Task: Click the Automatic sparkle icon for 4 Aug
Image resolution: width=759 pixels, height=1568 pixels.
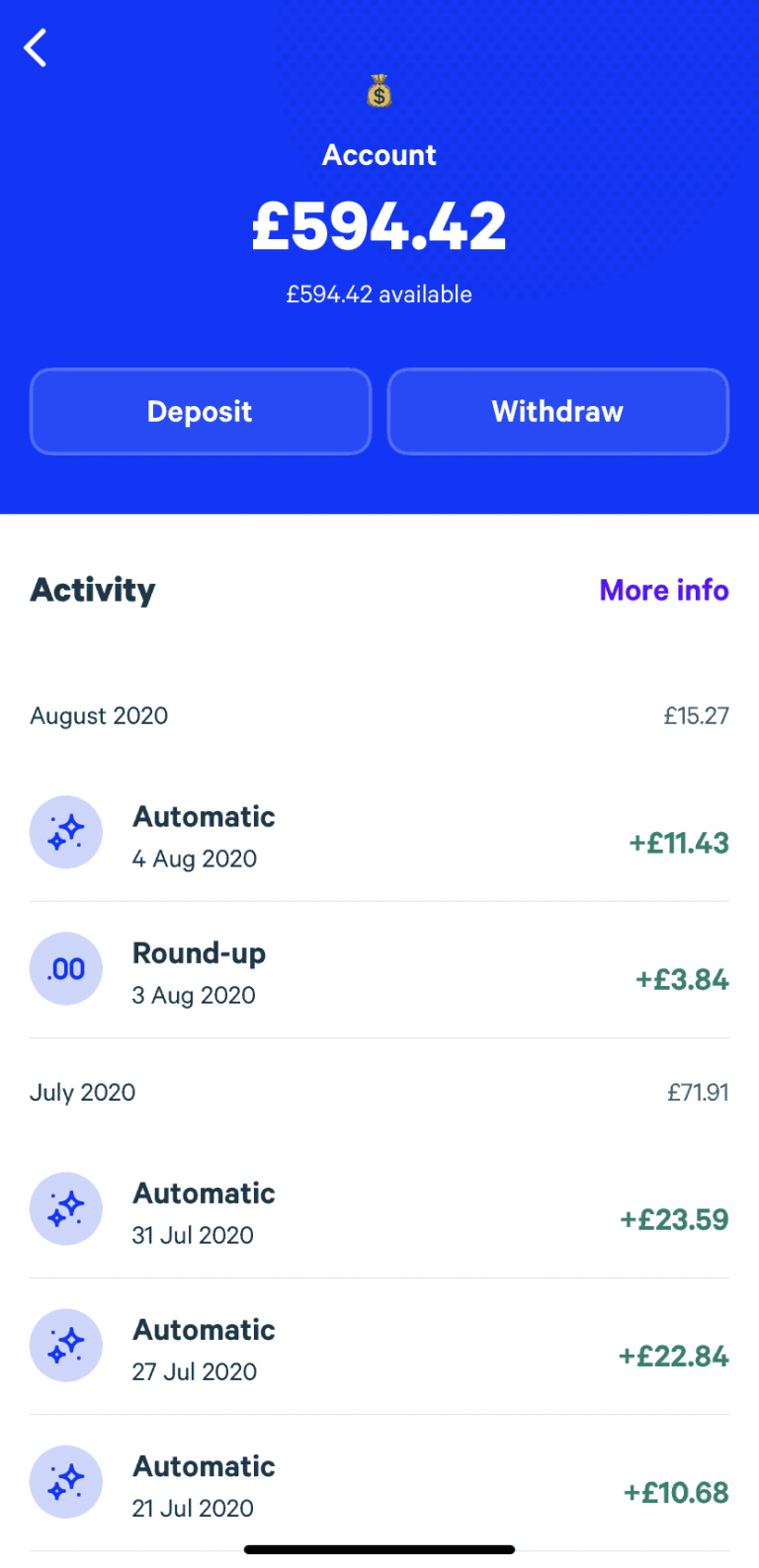Action: (x=66, y=832)
